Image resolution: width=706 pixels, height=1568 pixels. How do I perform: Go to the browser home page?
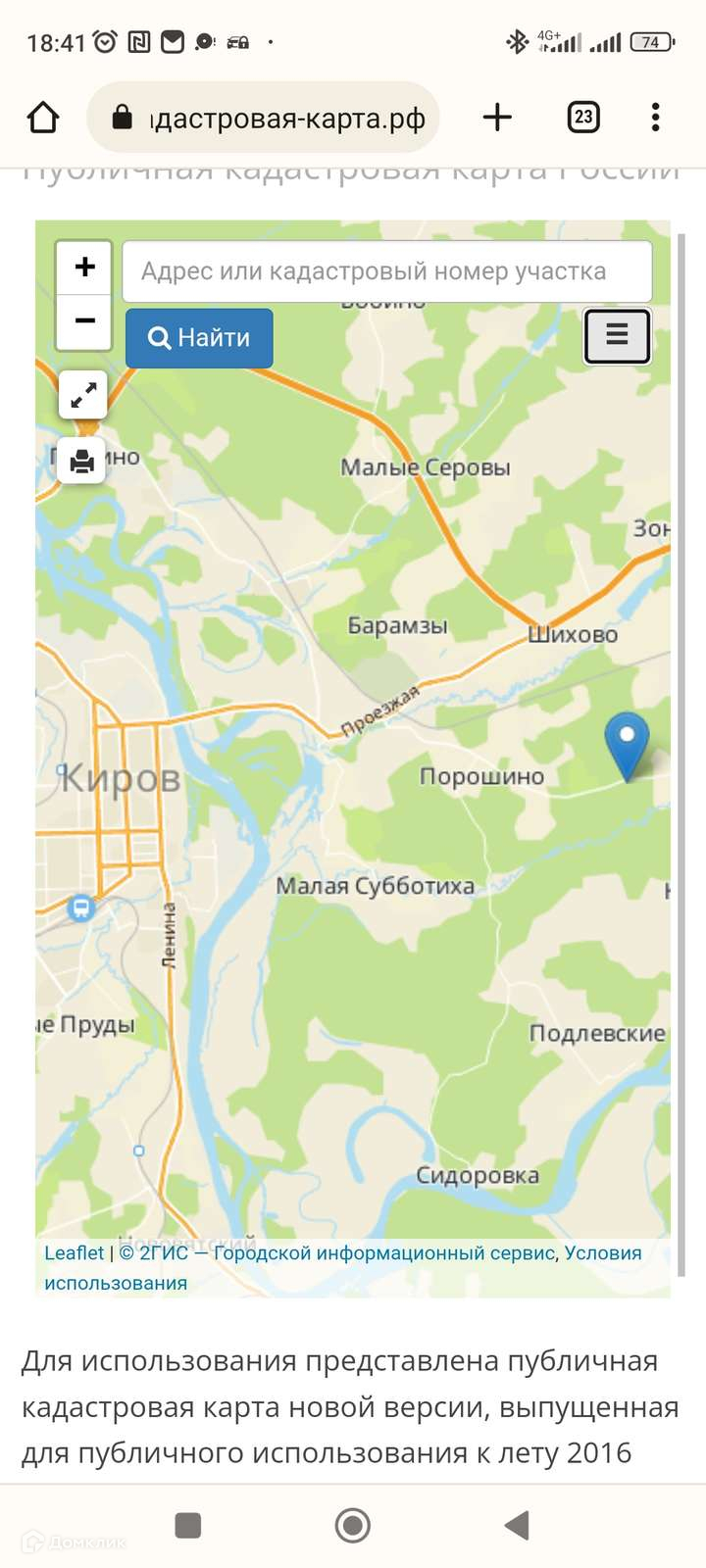(x=43, y=118)
